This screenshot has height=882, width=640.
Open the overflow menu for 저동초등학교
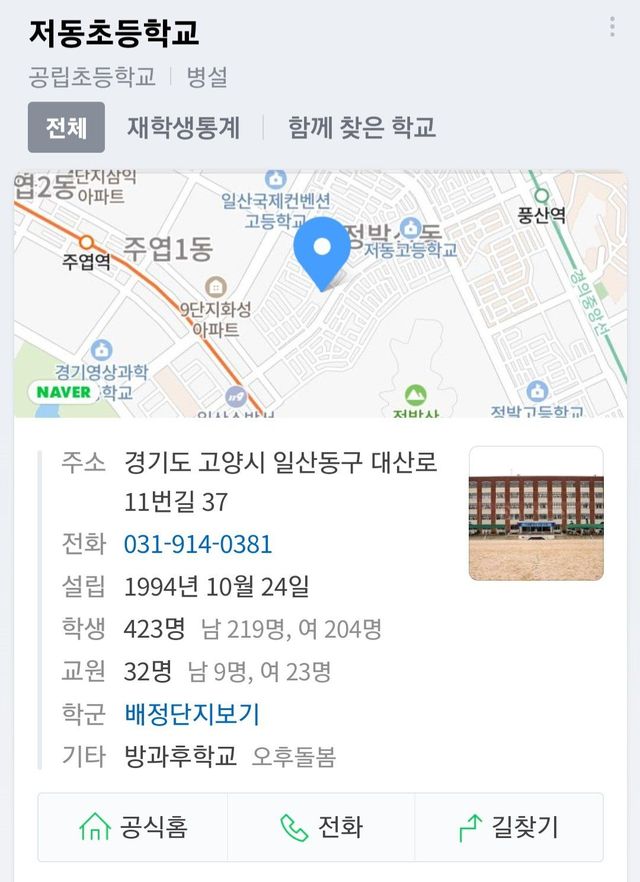click(612, 27)
